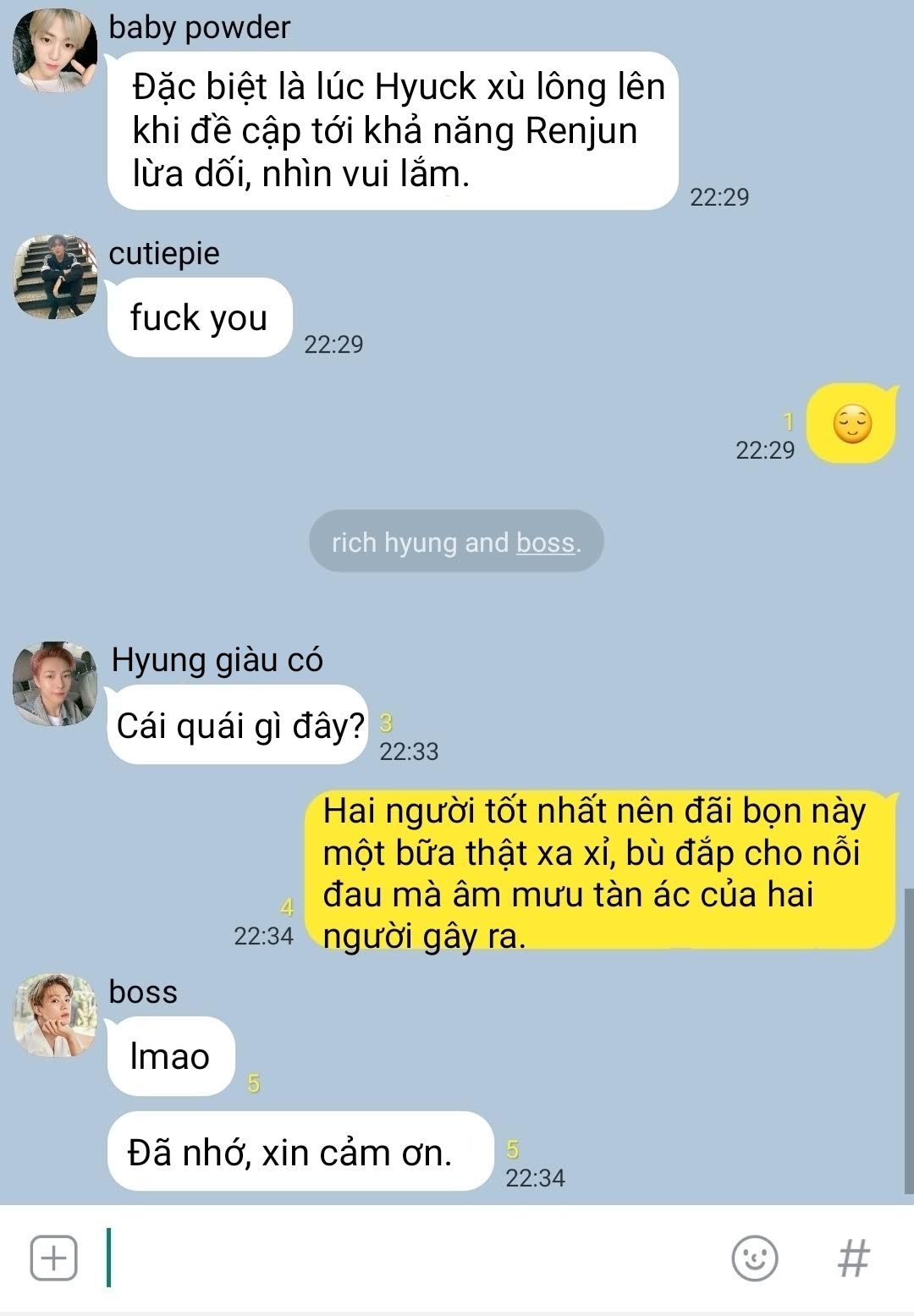Open the plus attachment menu

[53, 1258]
